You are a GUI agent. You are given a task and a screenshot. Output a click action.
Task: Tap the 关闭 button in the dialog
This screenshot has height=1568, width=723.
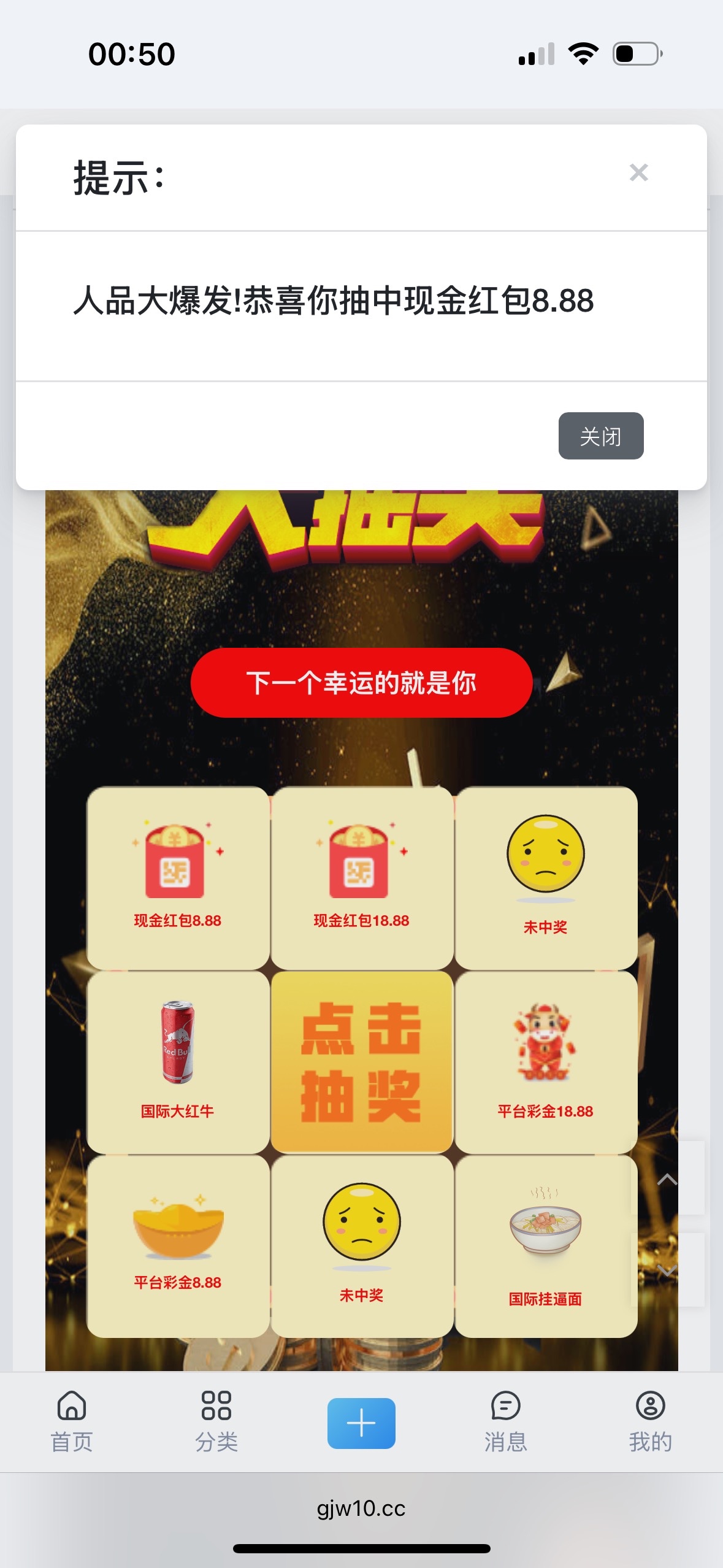(x=600, y=436)
